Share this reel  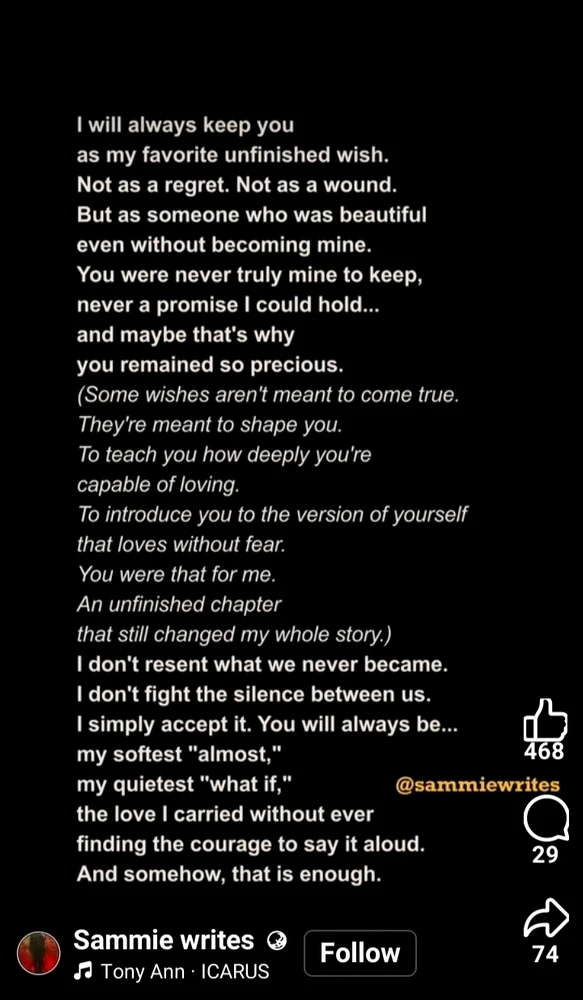[546, 919]
